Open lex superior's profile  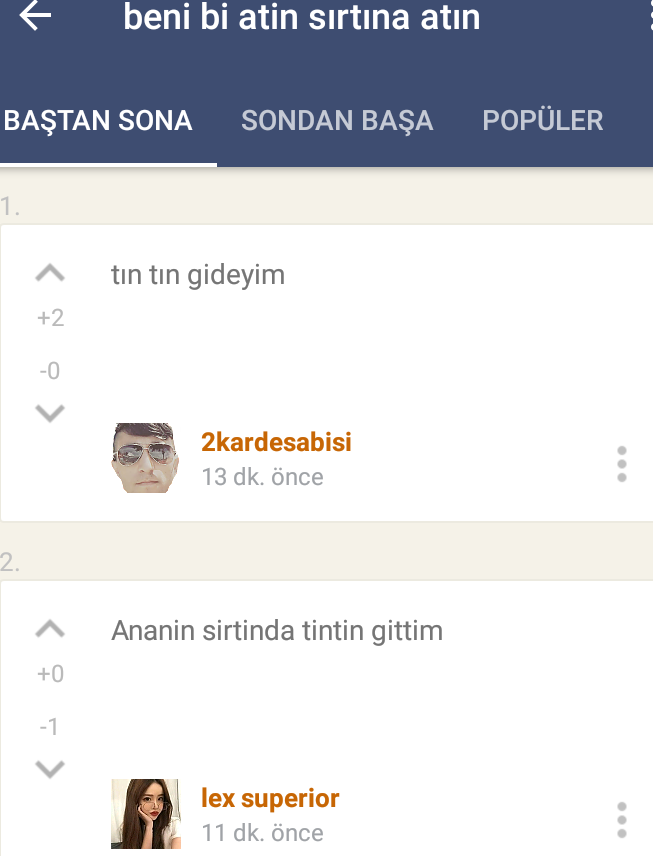coord(270,798)
